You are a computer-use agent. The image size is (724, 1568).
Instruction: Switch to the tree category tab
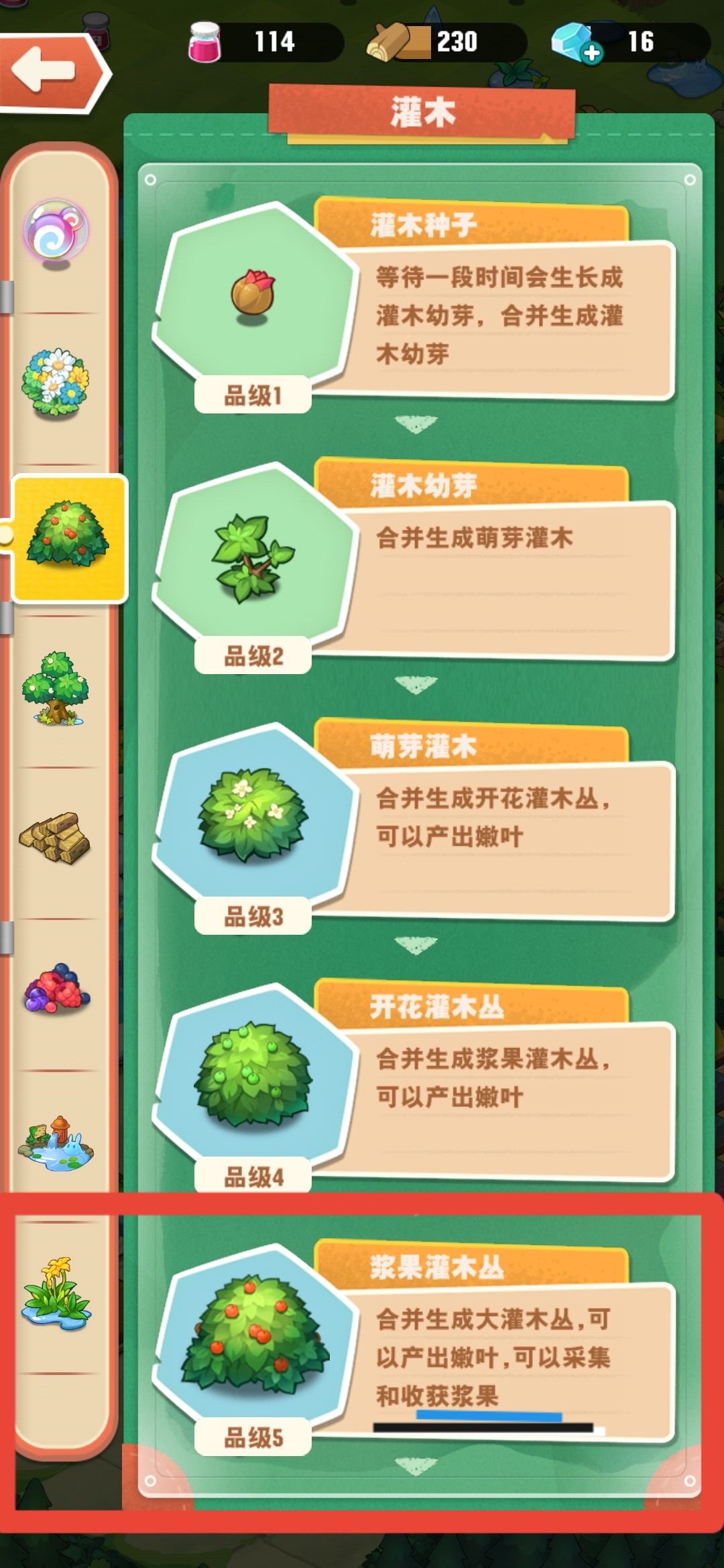tap(56, 689)
